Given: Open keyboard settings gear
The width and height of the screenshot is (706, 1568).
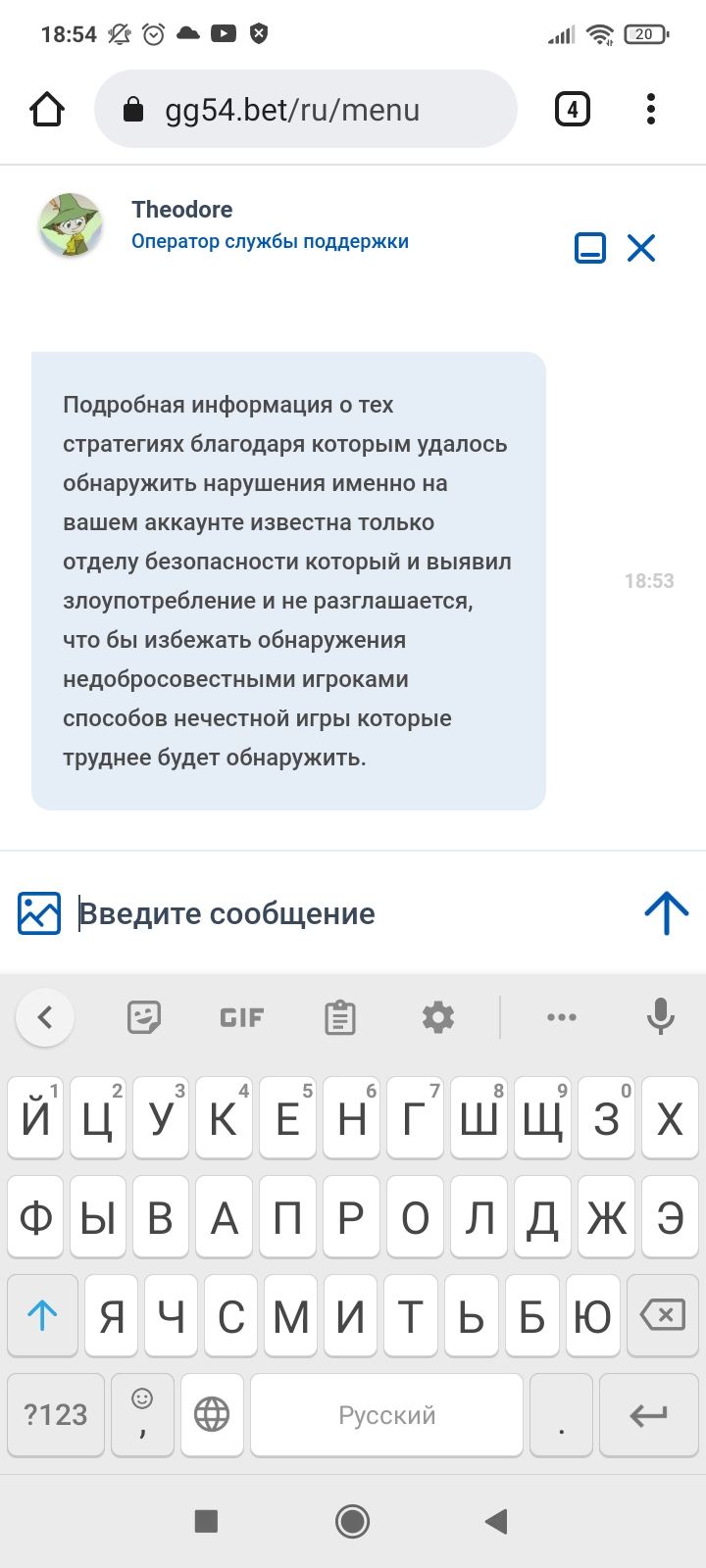Looking at the screenshot, I should coord(438,1017).
